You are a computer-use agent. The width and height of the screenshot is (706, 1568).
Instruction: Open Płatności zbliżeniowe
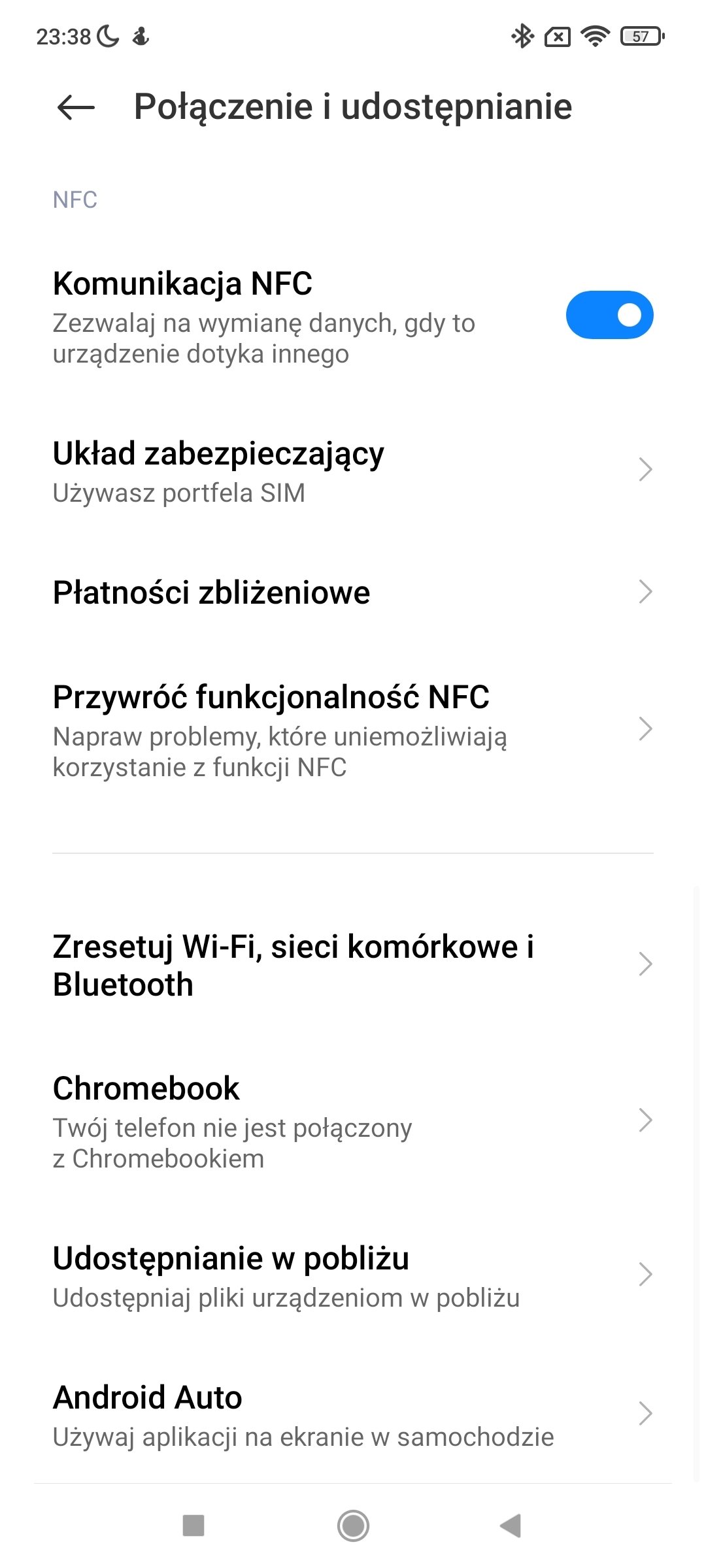point(353,592)
